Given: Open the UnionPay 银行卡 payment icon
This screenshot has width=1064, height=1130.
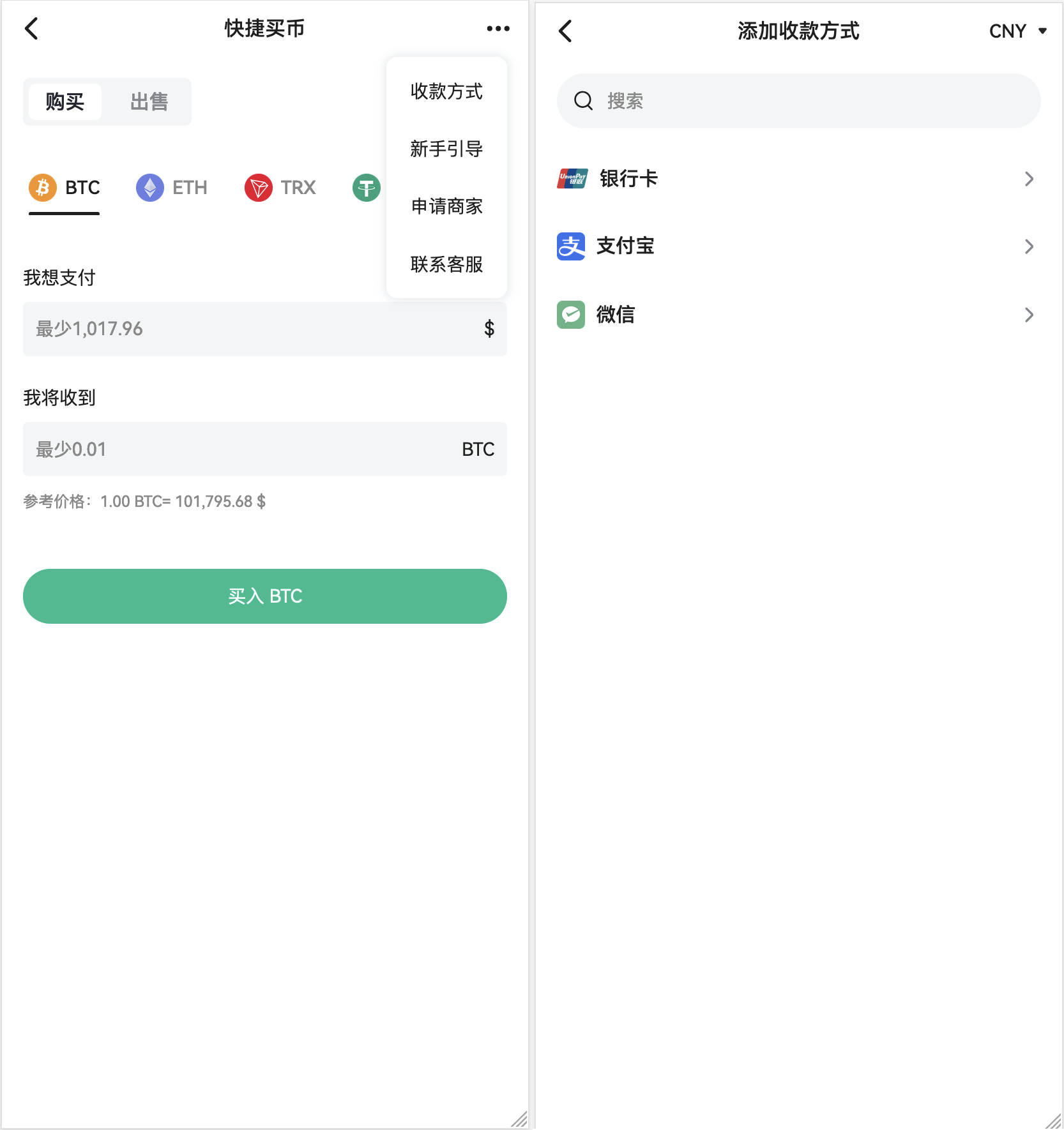Looking at the screenshot, I should click(572, 179).
